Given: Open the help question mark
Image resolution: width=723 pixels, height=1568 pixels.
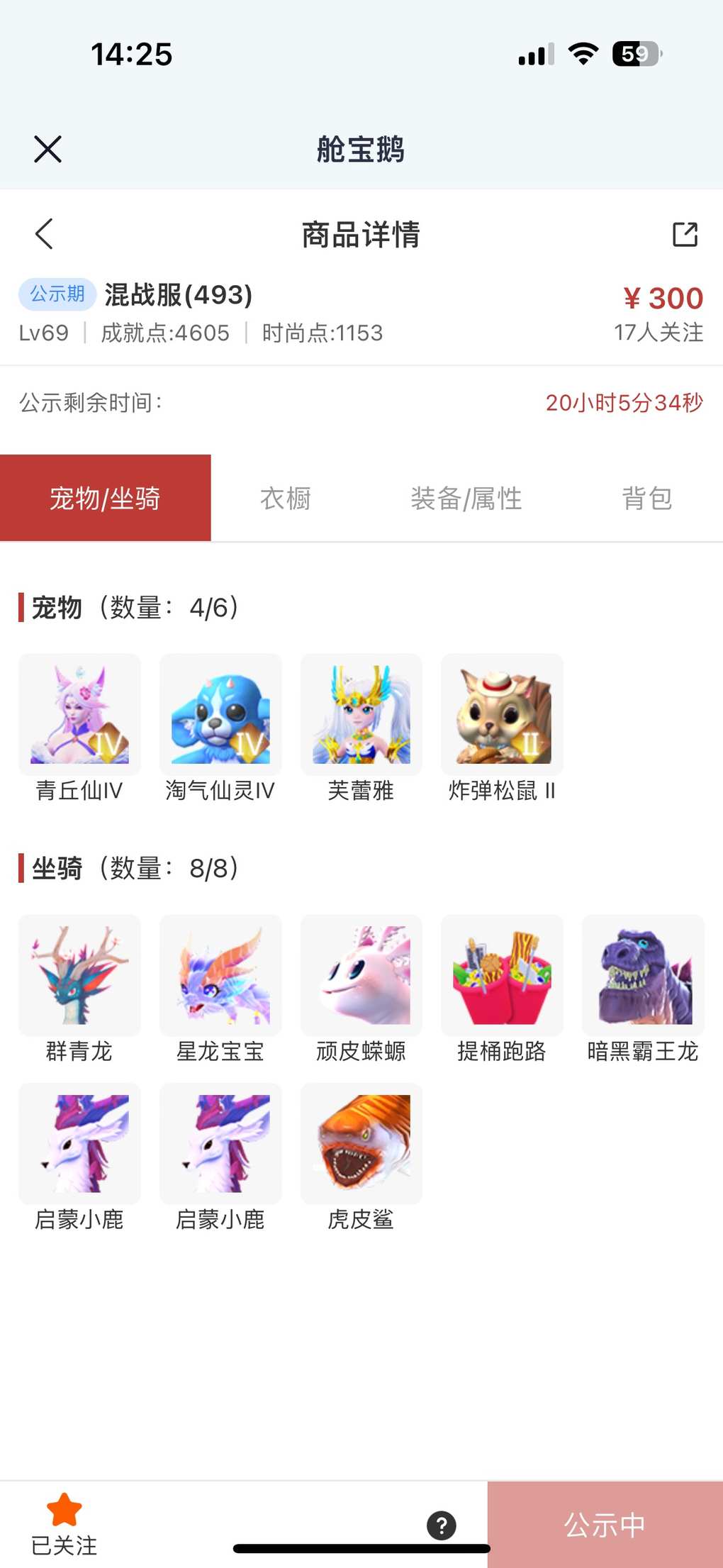Looking at the screenshot, I should 442,1525.
